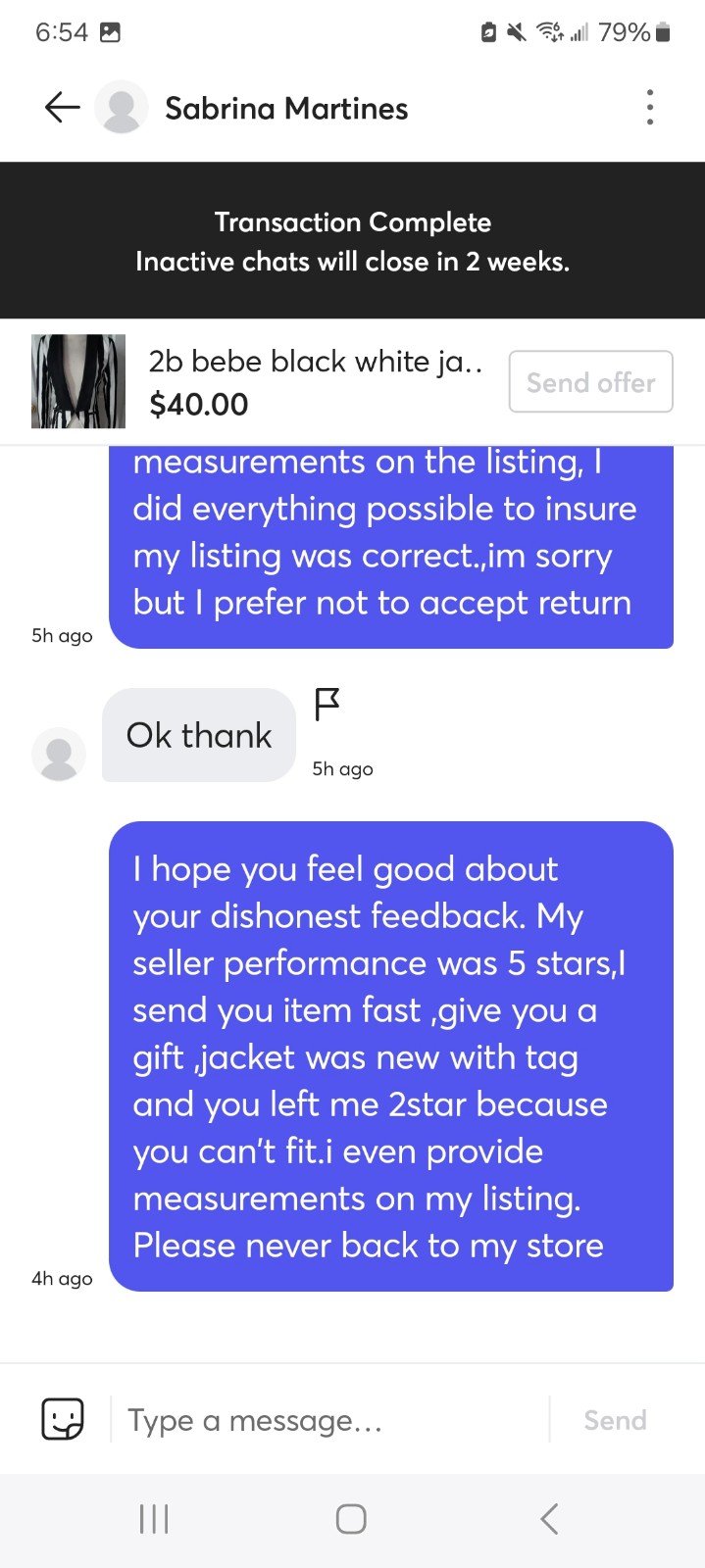The width and height of the screenshot is (705, 1568).
Task: Open recent apps in the navigation bar
Action: pyautogui.click(x=154, y=1519)
